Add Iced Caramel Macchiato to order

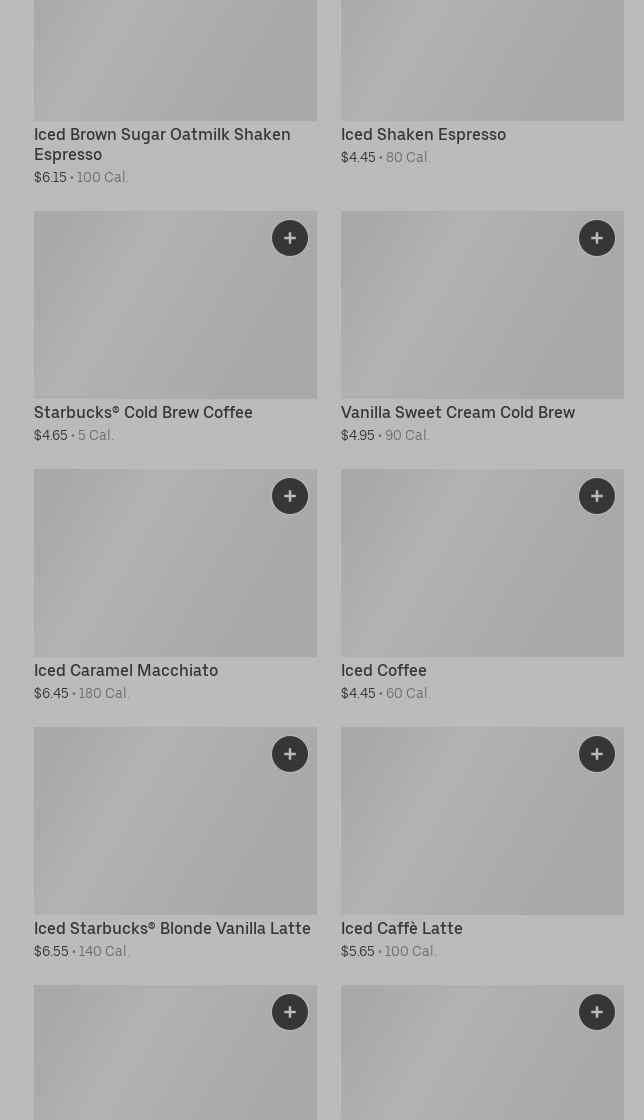tap(290, 496)
